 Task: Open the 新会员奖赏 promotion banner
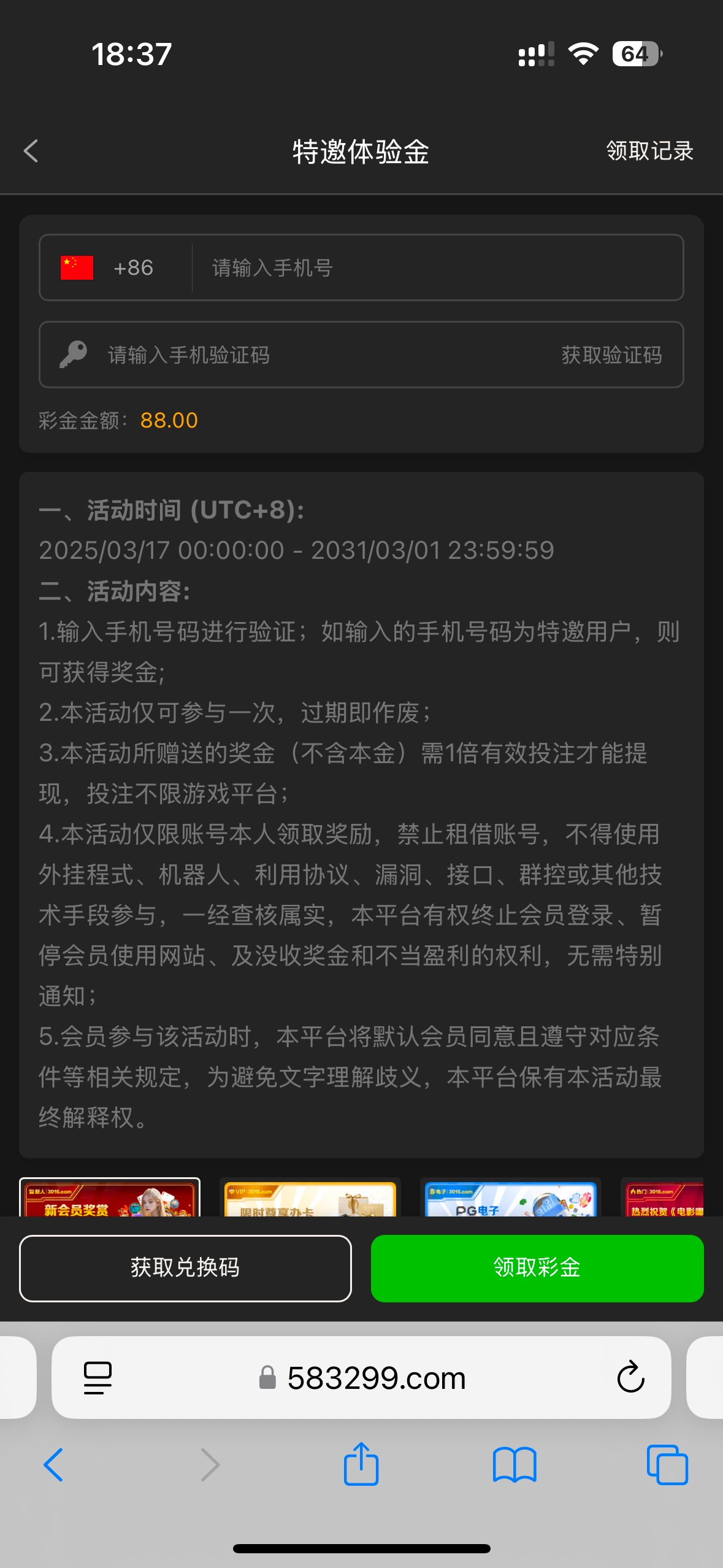click(110, 1199)
